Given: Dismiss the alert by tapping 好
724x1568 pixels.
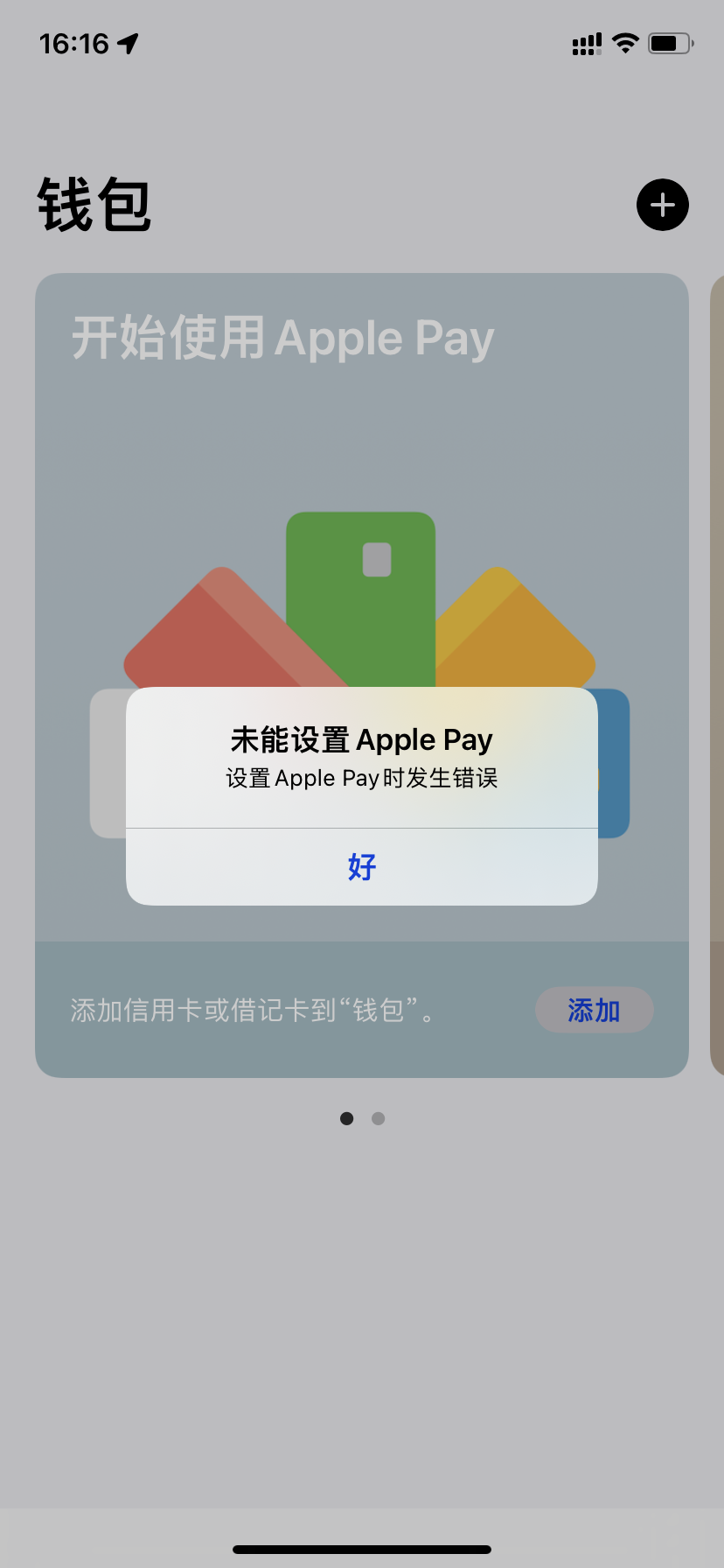Looking at the screenshot, I should 361,866.
